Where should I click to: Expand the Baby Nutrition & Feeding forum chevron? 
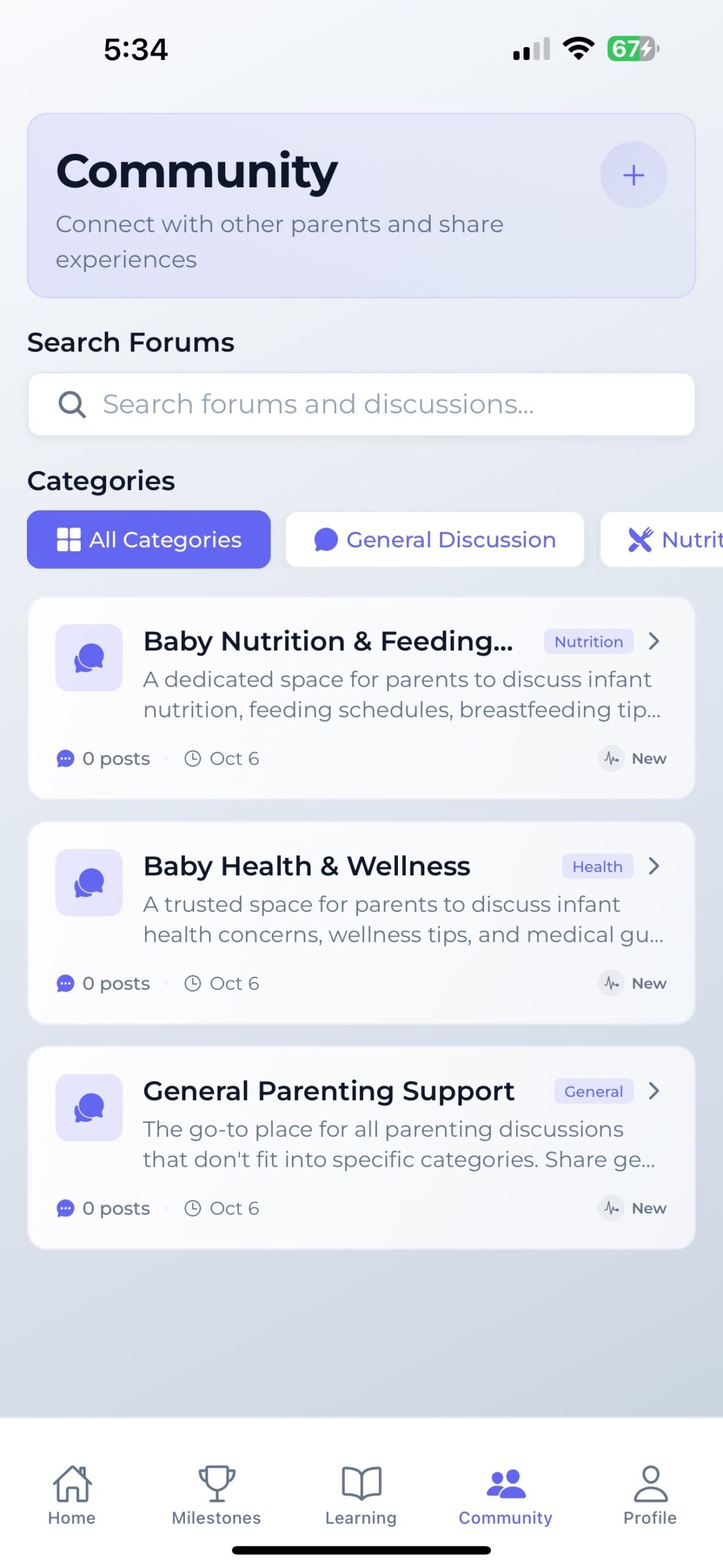654,641
